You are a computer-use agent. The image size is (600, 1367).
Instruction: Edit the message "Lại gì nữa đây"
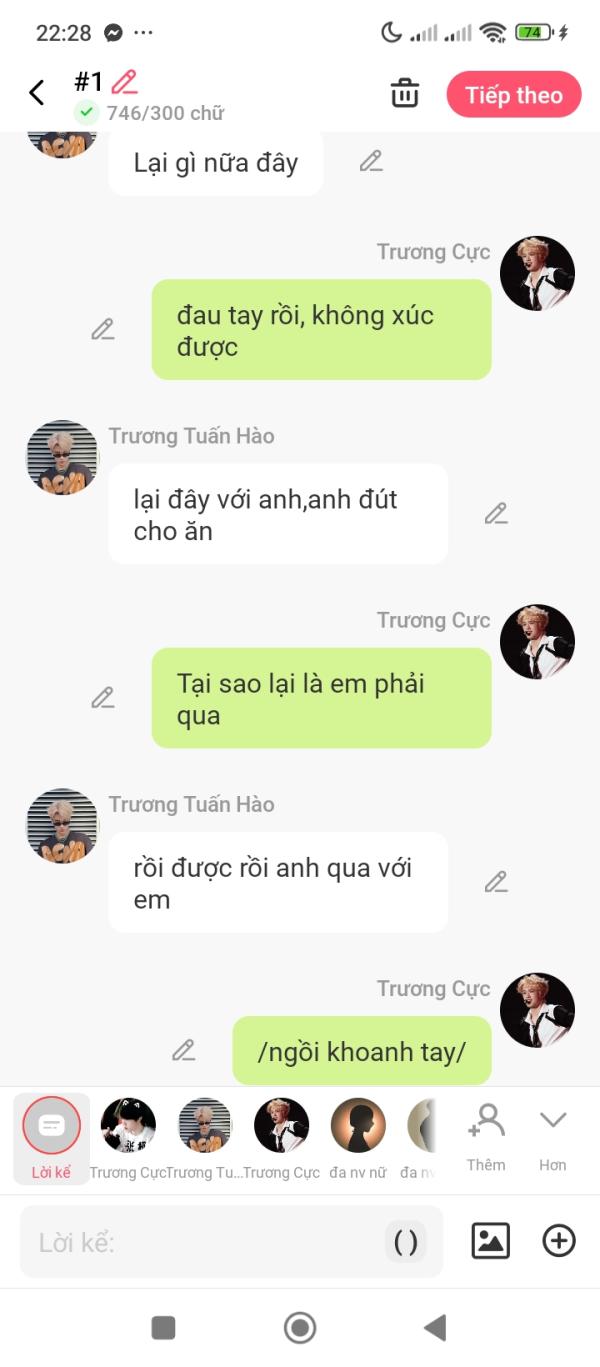(x=371, y=161)
